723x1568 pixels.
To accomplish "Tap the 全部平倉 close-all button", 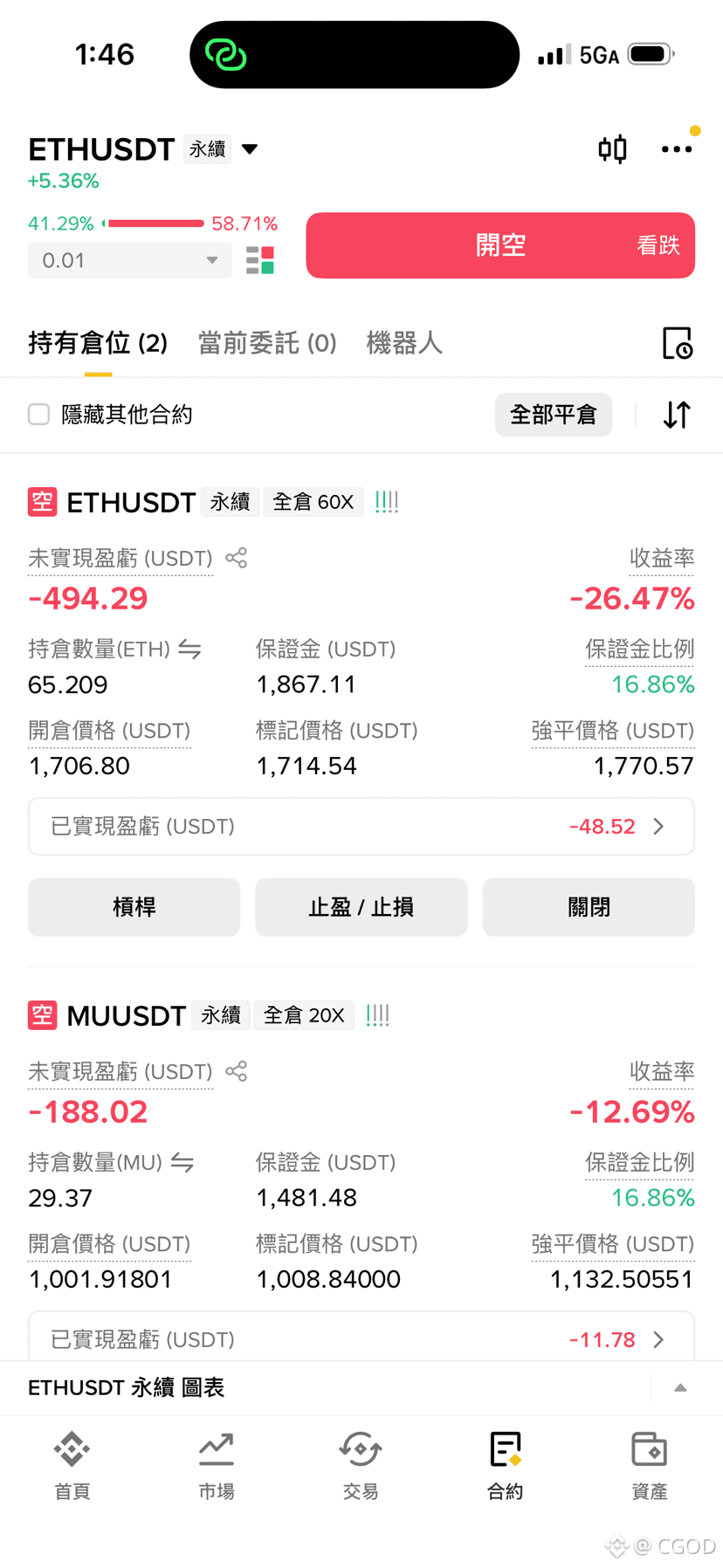I will (554, 414).
